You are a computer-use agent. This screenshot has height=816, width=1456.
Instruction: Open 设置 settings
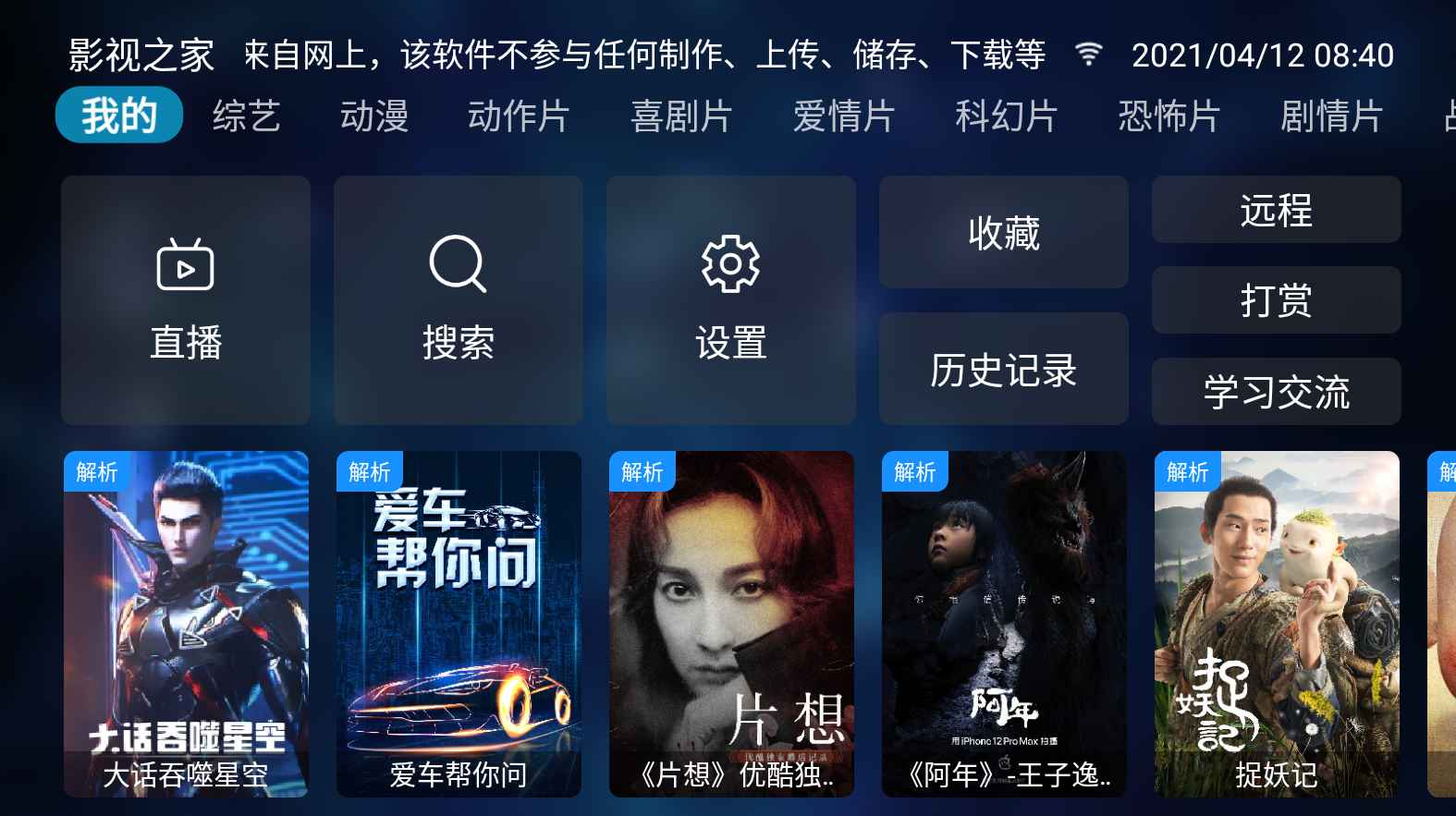tap(731, 300)
